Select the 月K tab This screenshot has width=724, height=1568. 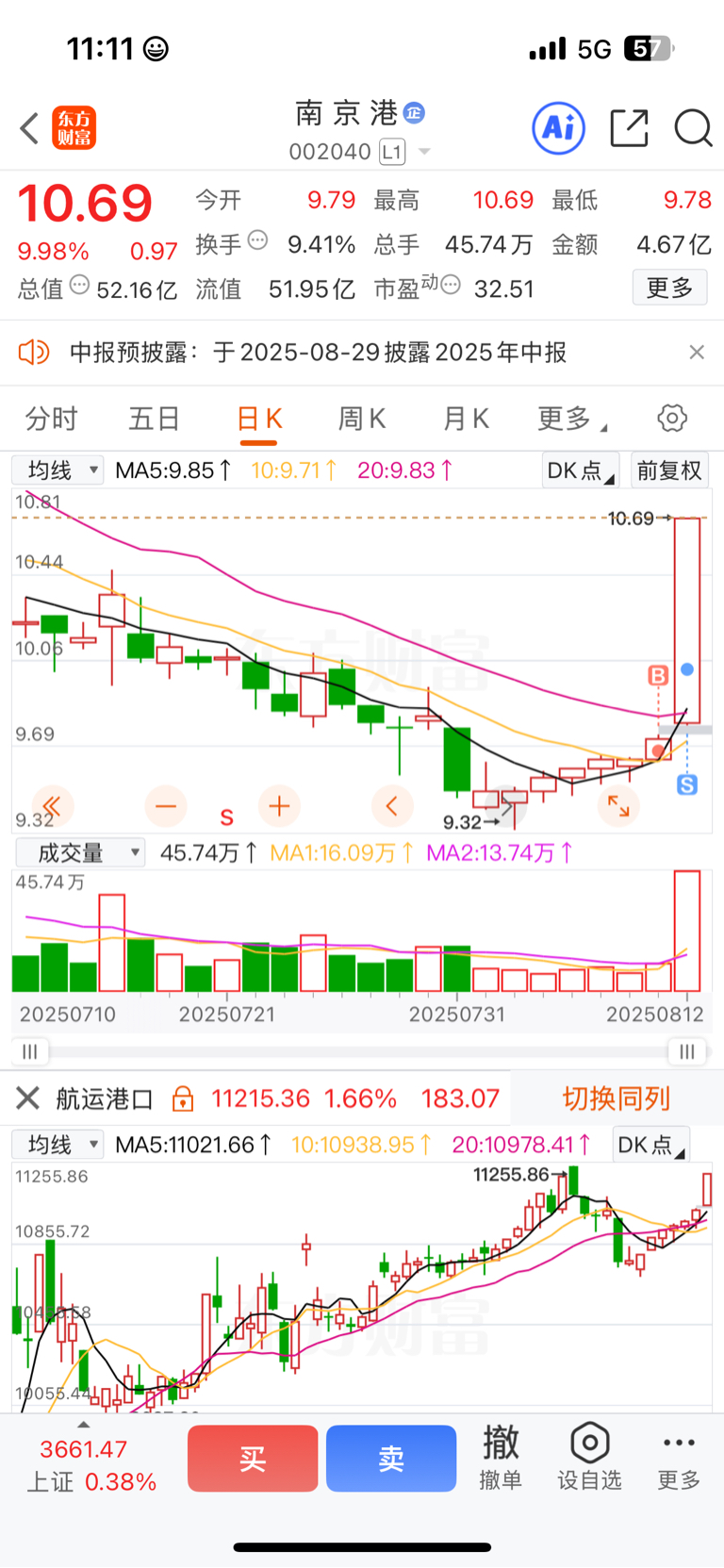coord(466,419)
